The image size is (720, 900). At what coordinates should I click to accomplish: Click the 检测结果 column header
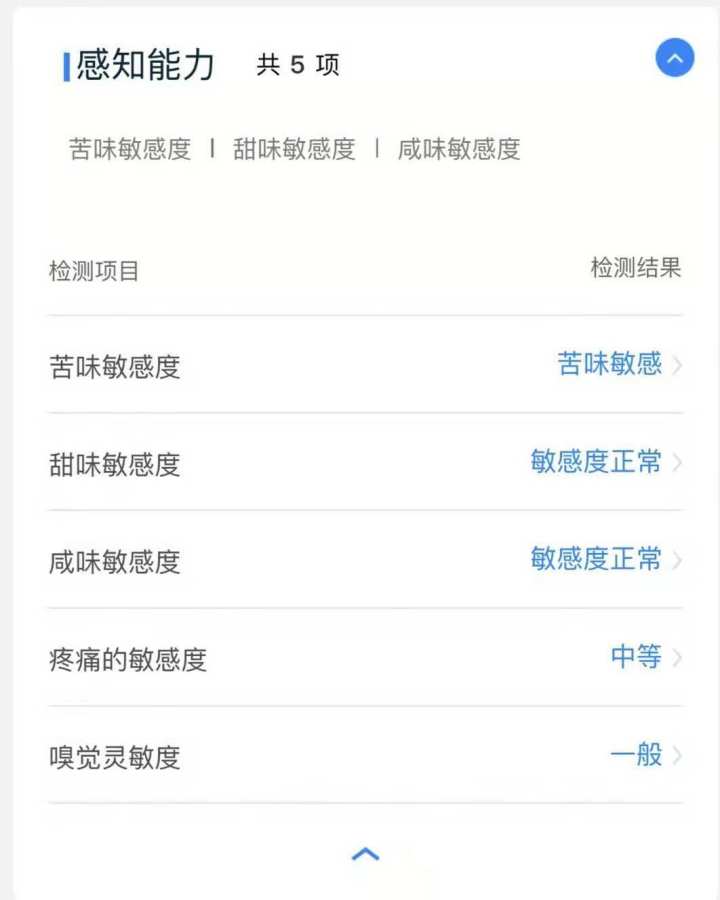tap(637, 267)
